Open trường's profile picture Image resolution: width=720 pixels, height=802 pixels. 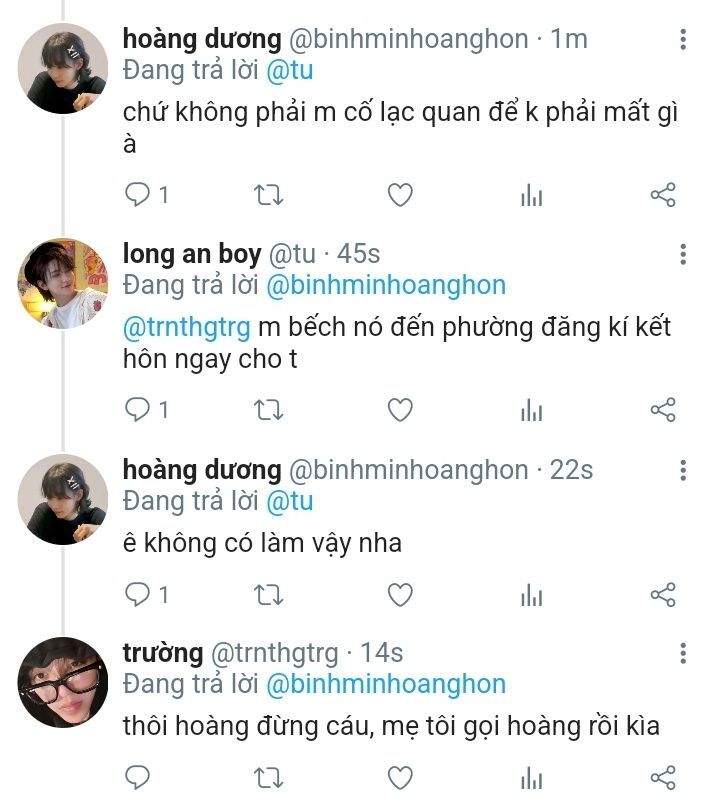(62, 682)
